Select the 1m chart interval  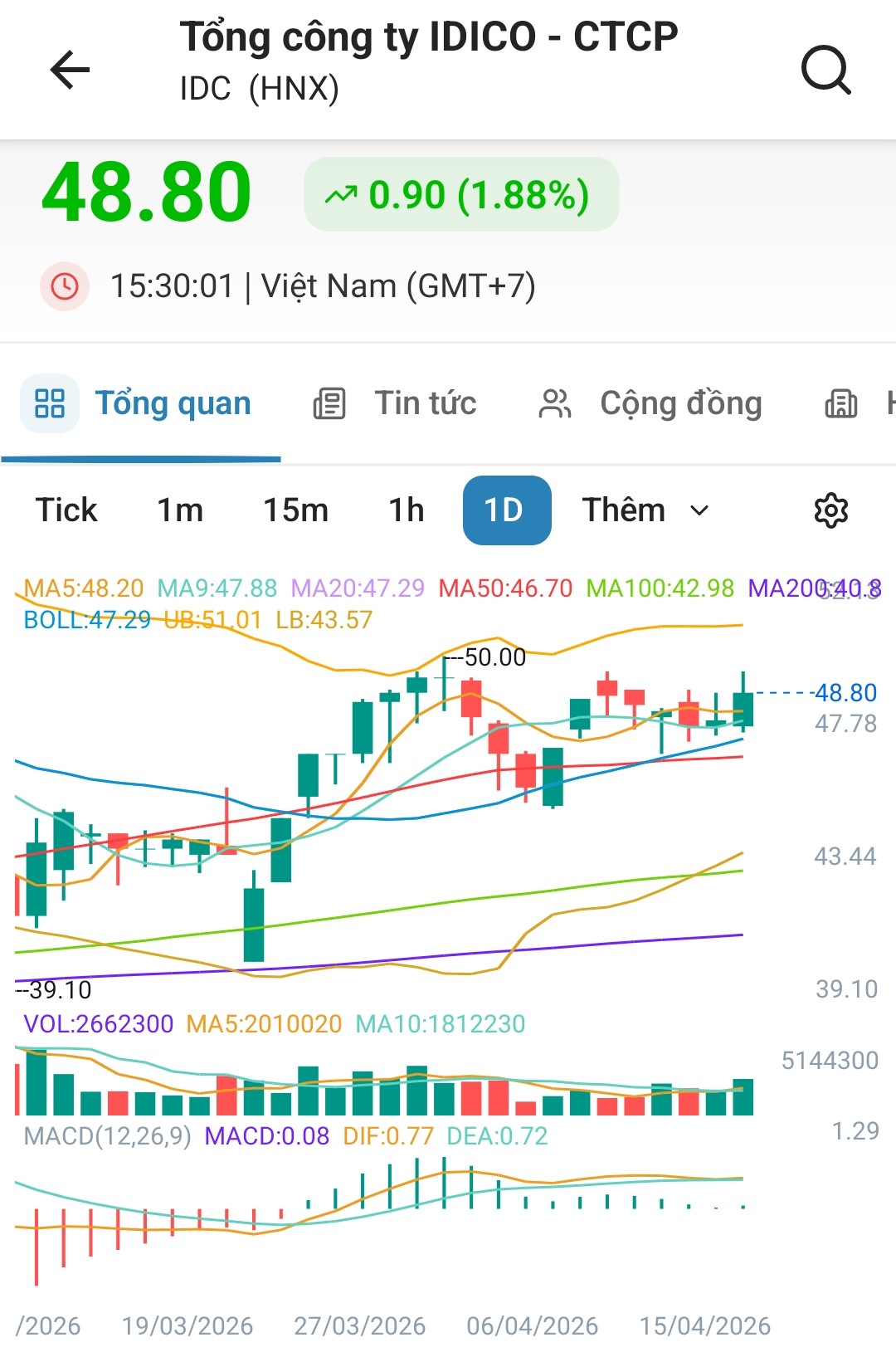click(x=180, y=510)
